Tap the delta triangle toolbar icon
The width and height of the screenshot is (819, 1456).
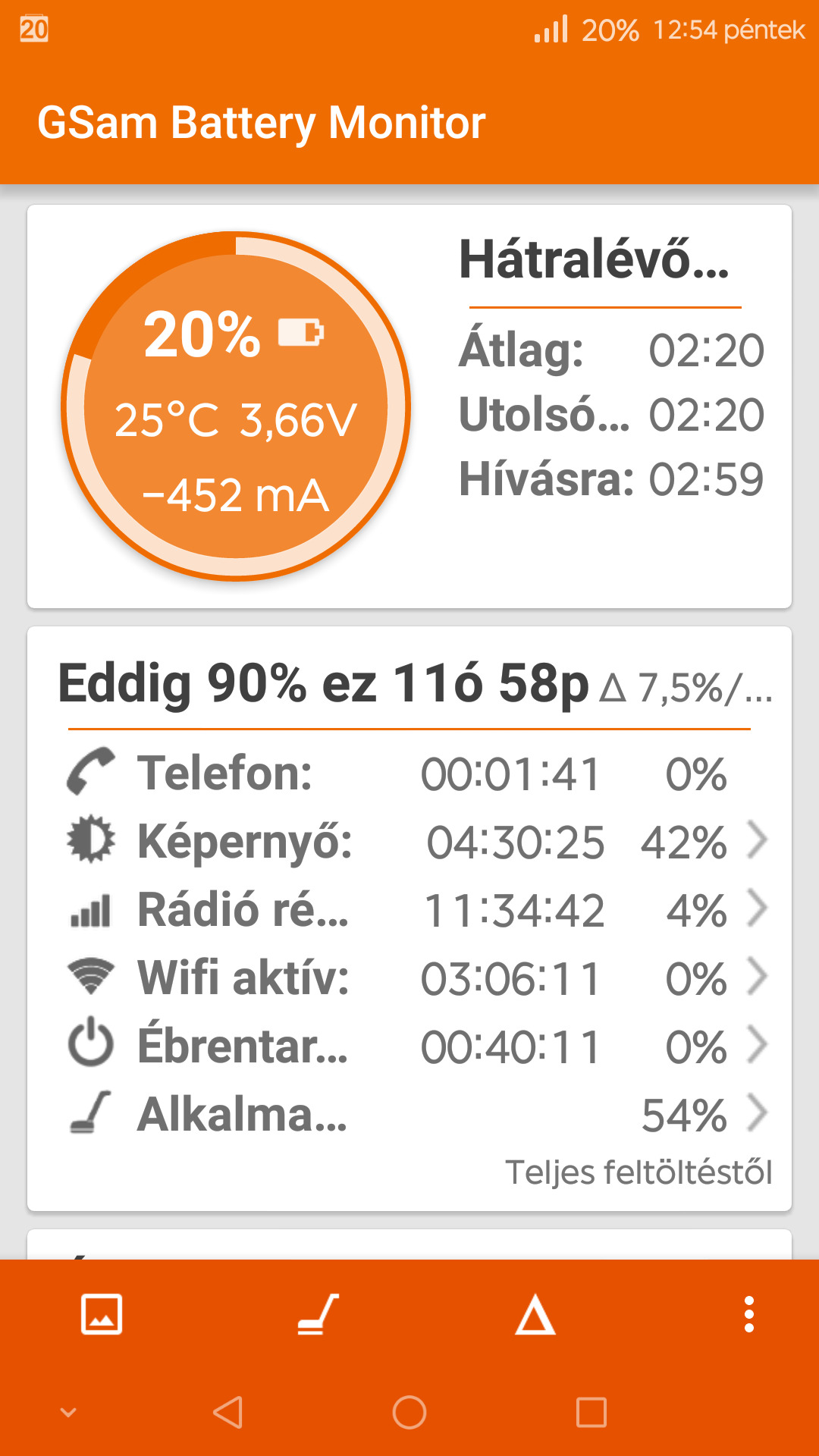coord(535,1314)
